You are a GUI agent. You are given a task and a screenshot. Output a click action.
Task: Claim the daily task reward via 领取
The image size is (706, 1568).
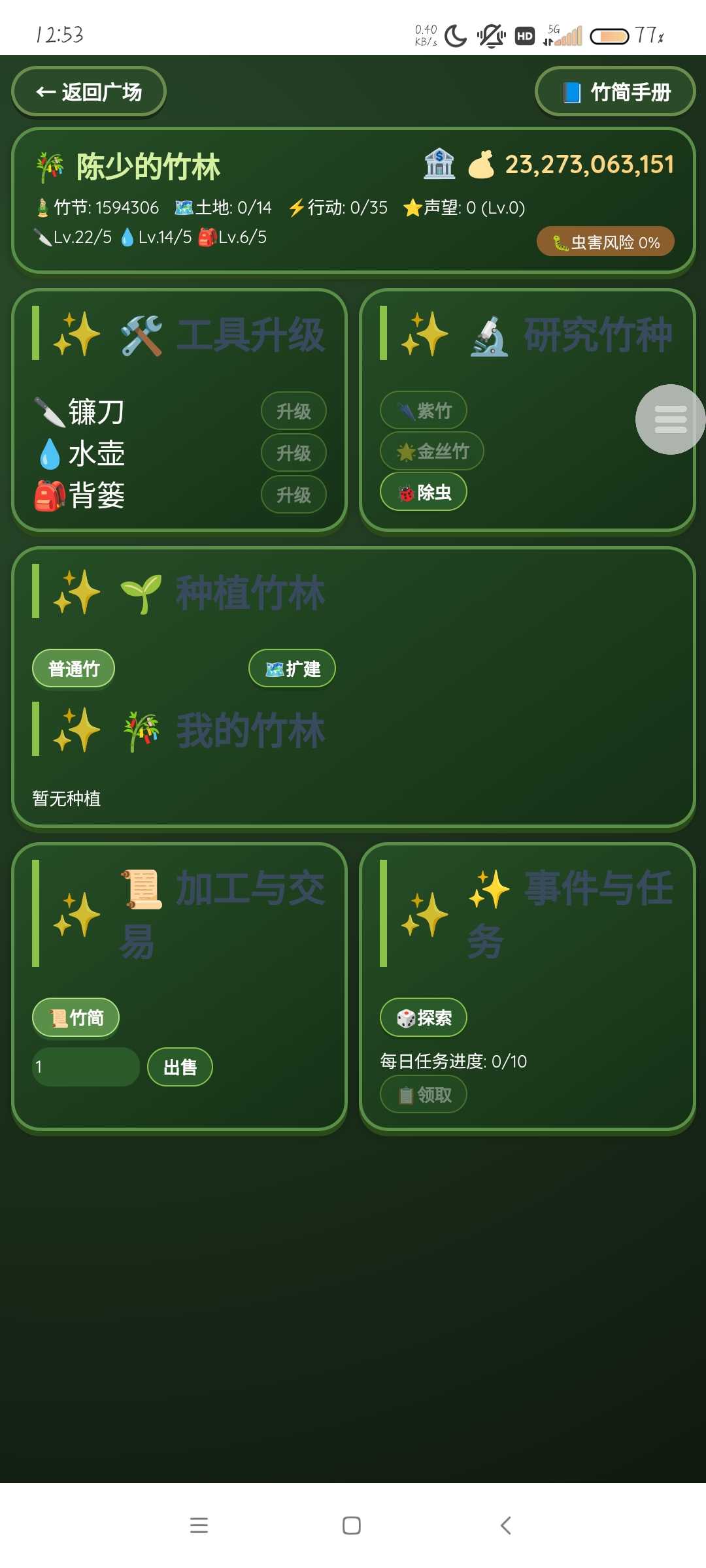[424, 1094]
